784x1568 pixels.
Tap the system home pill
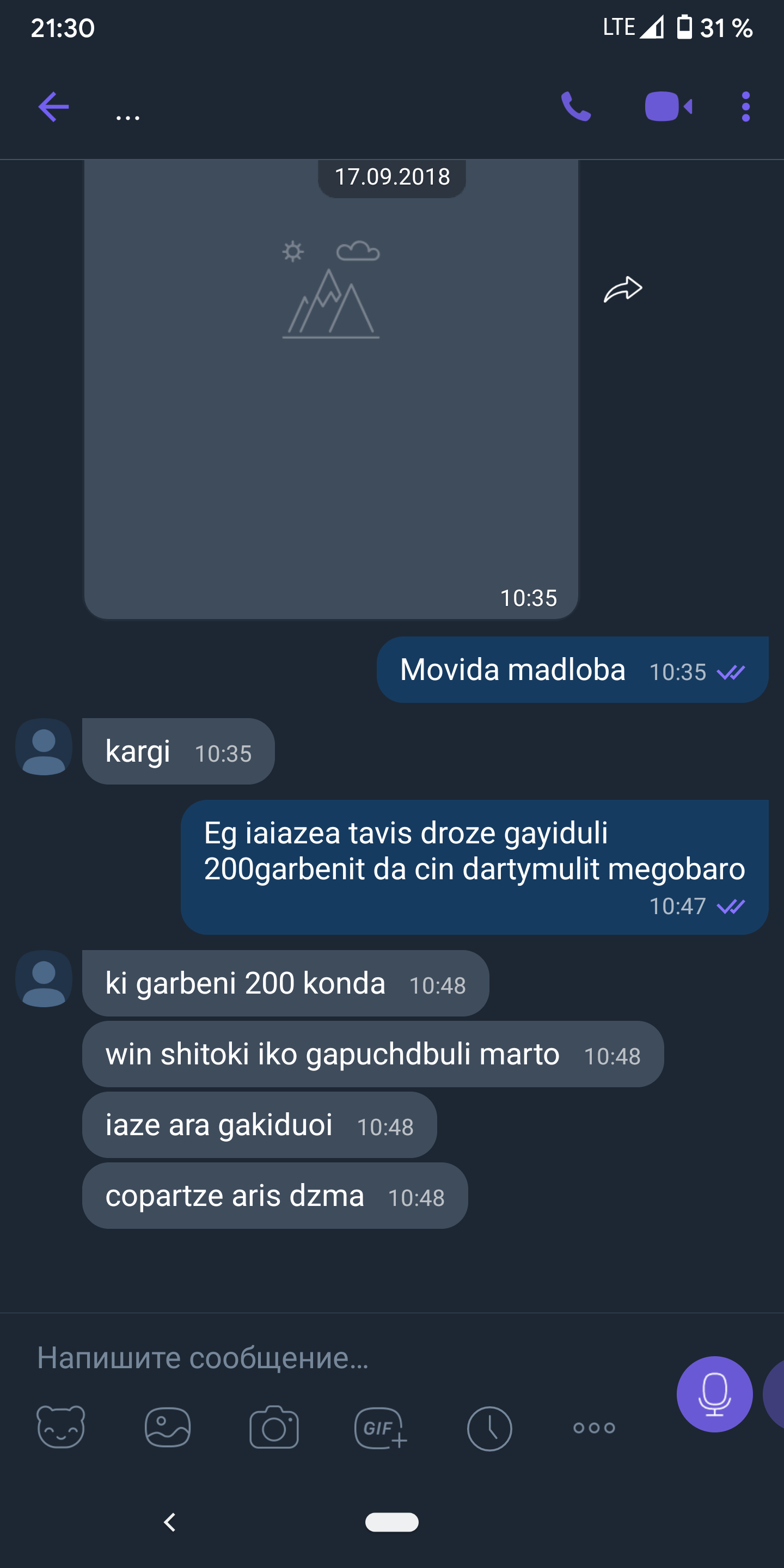[x=391, y=1522]
